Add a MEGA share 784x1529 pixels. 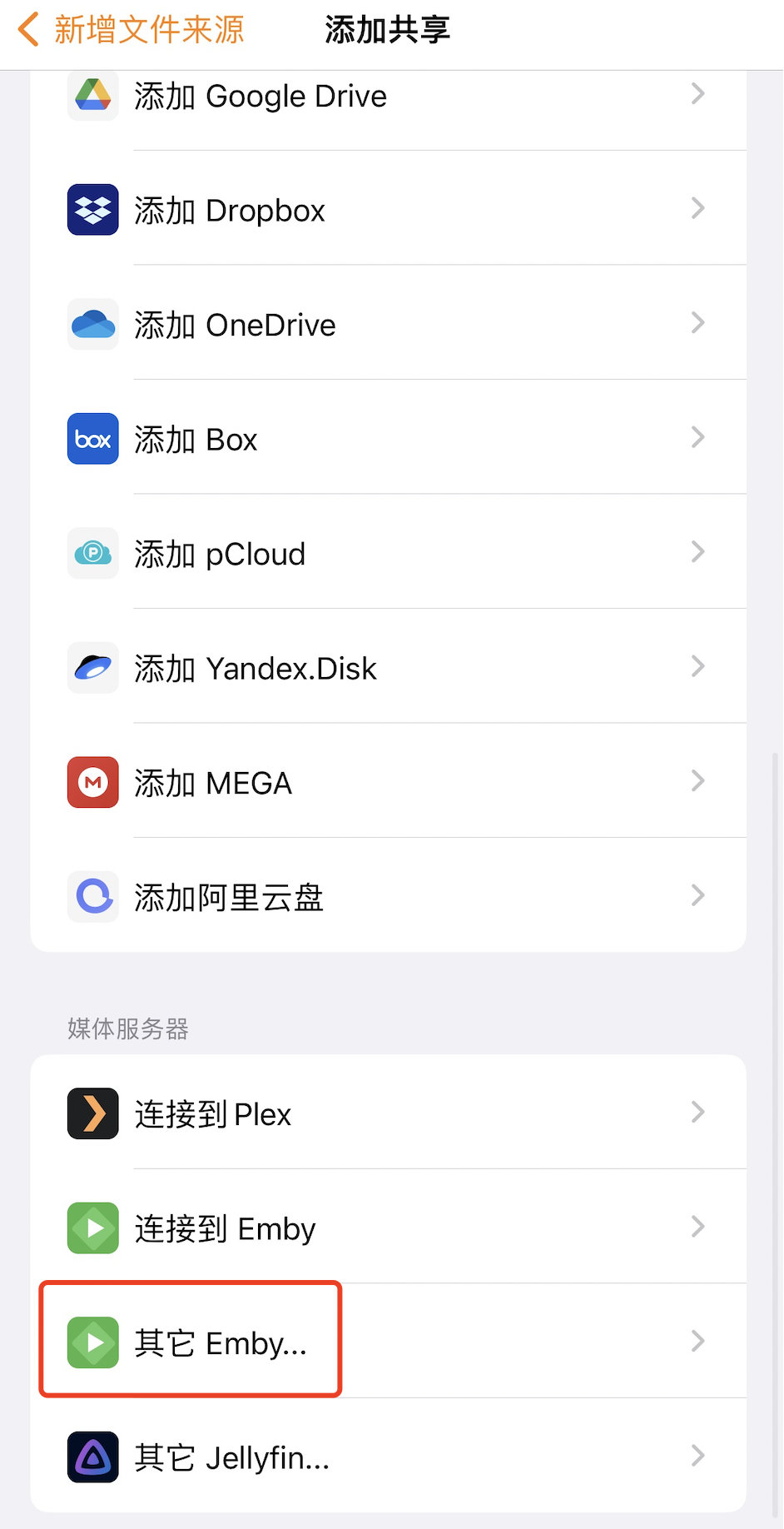[388, 781]
